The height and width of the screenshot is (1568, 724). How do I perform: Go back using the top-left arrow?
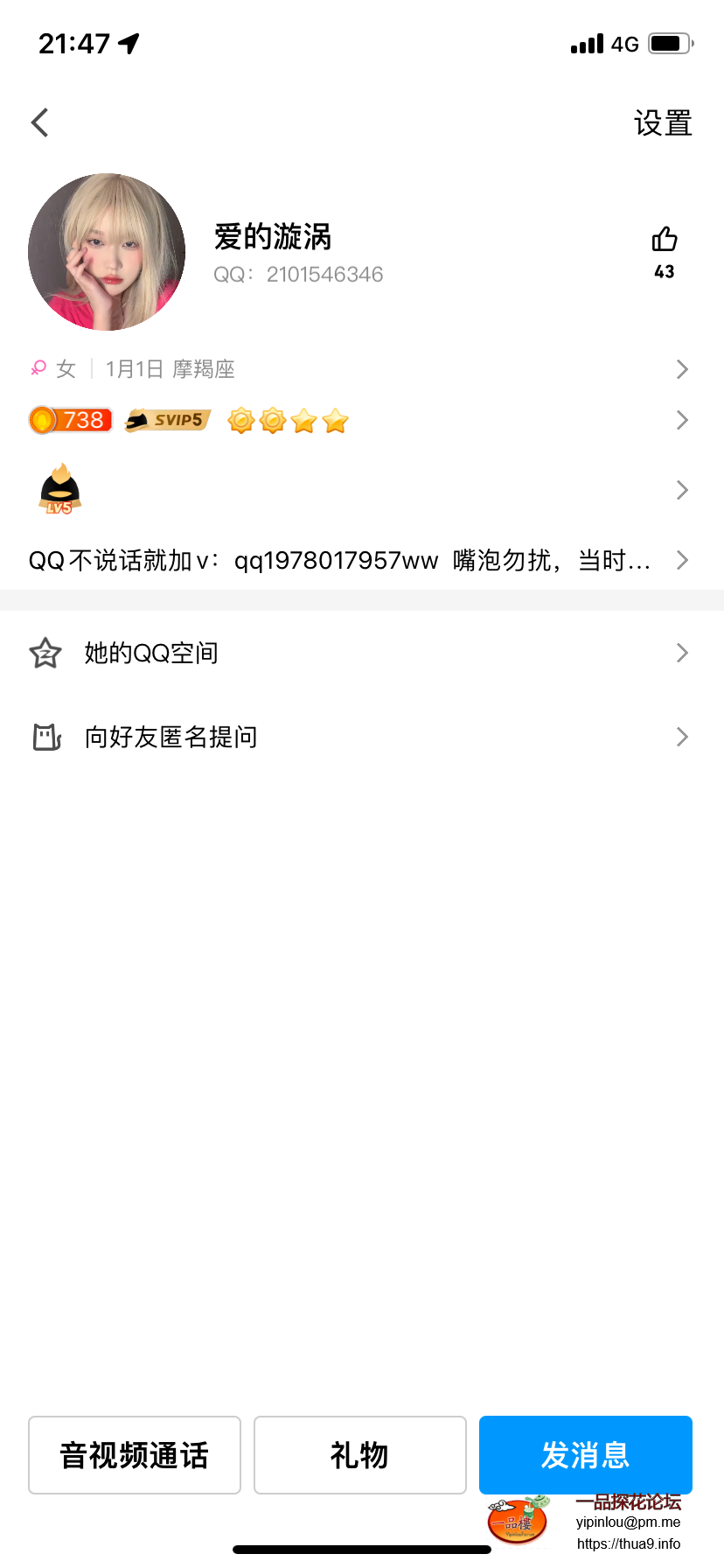coord(40,122)
